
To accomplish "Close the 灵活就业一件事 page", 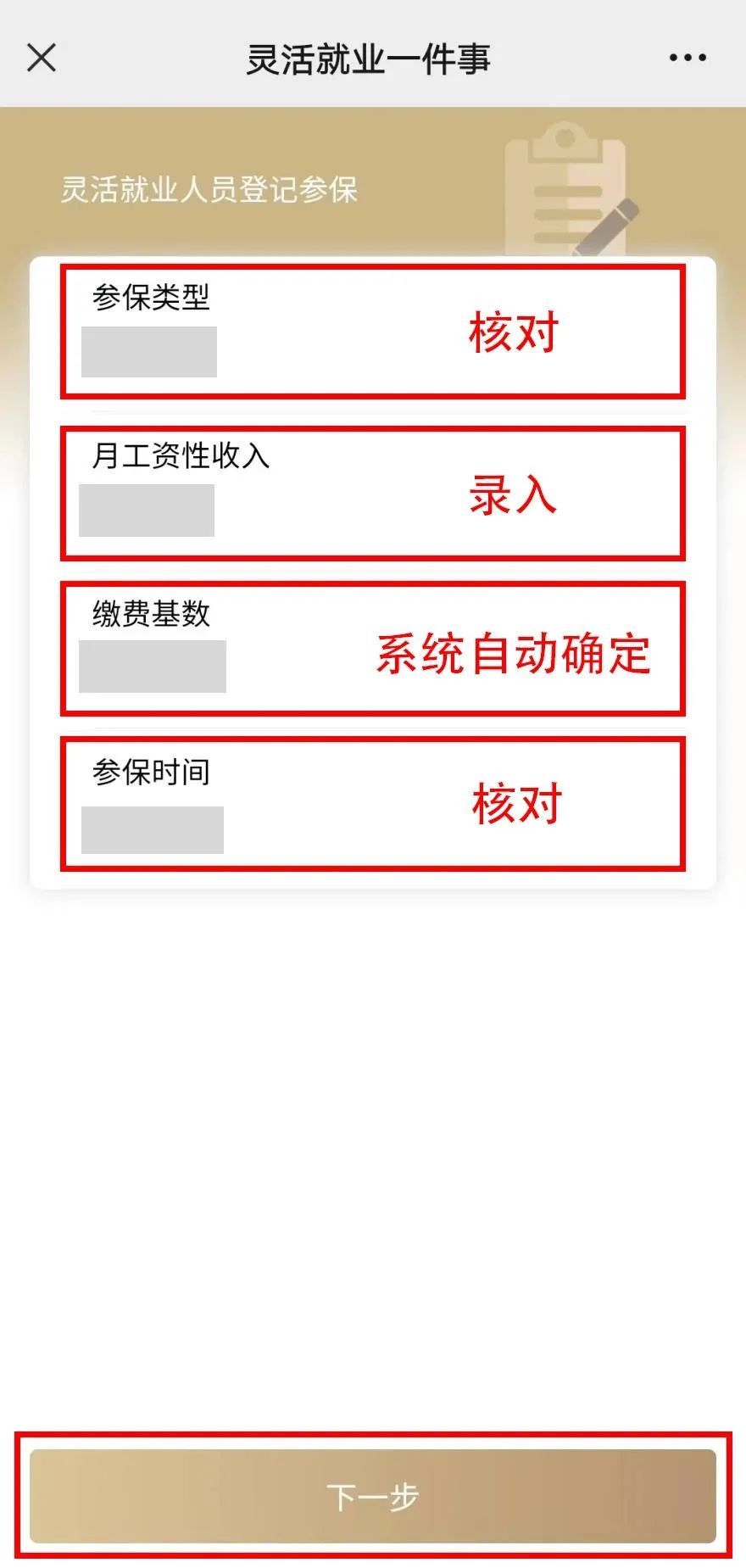I will tap(41, 59).
